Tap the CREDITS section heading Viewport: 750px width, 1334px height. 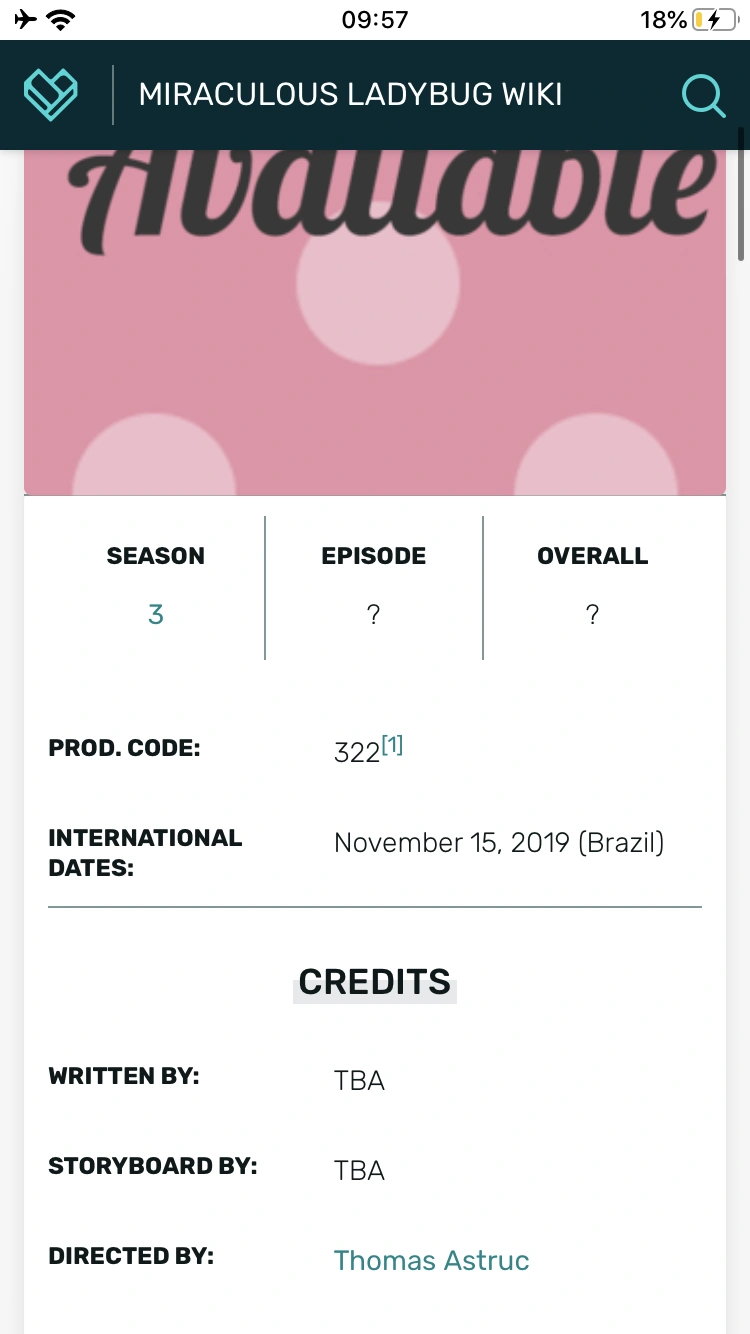[x=374, y=982]
